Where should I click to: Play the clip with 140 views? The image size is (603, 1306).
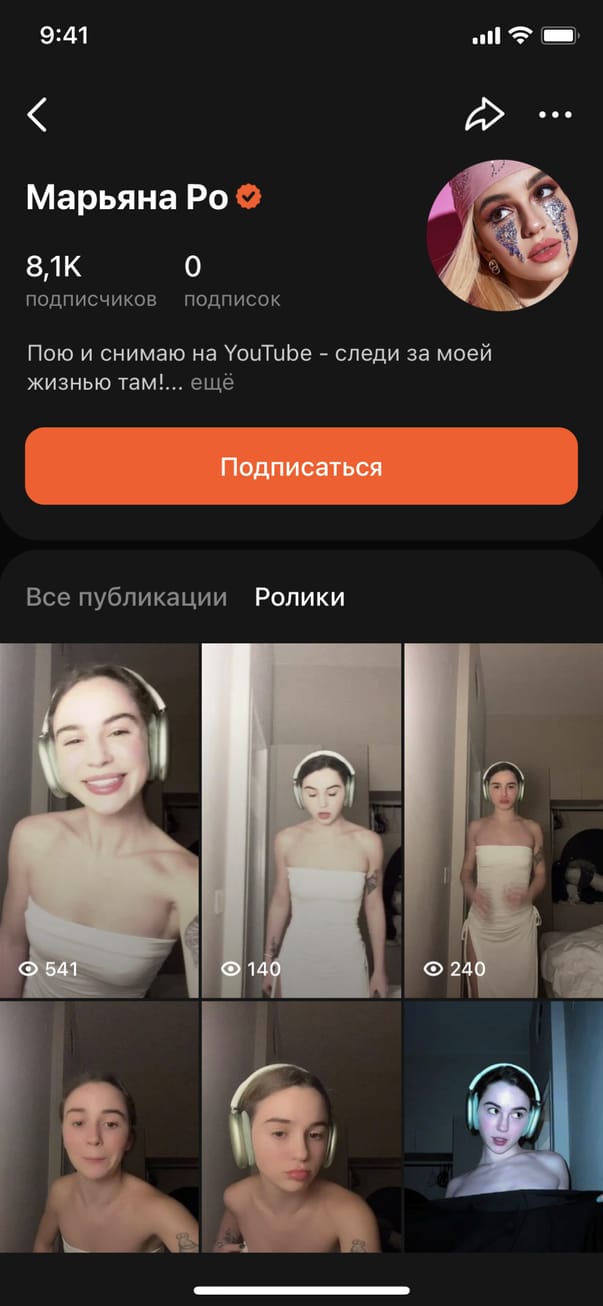pos(301,820)
